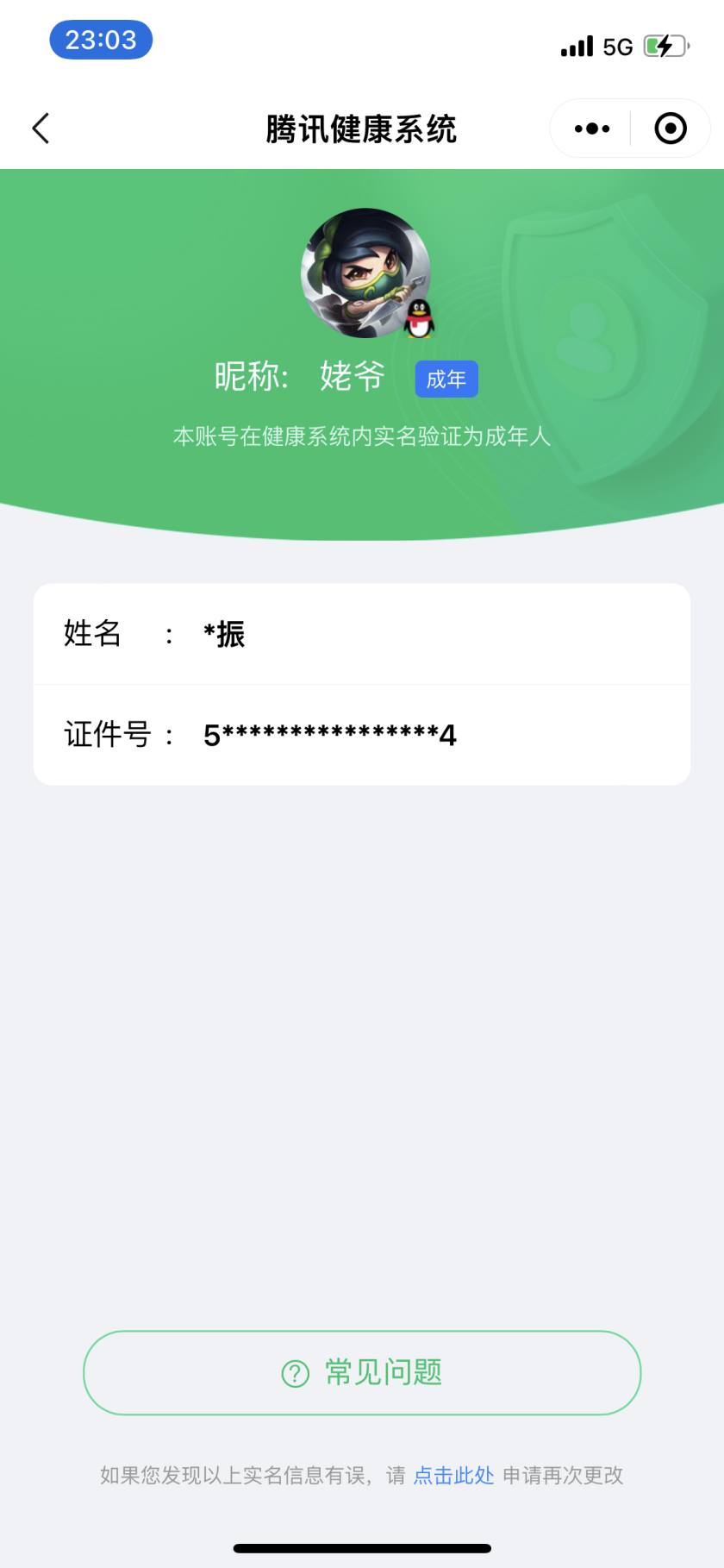
Task: Open details of masked ID 5***4
Action: (330, 735)
